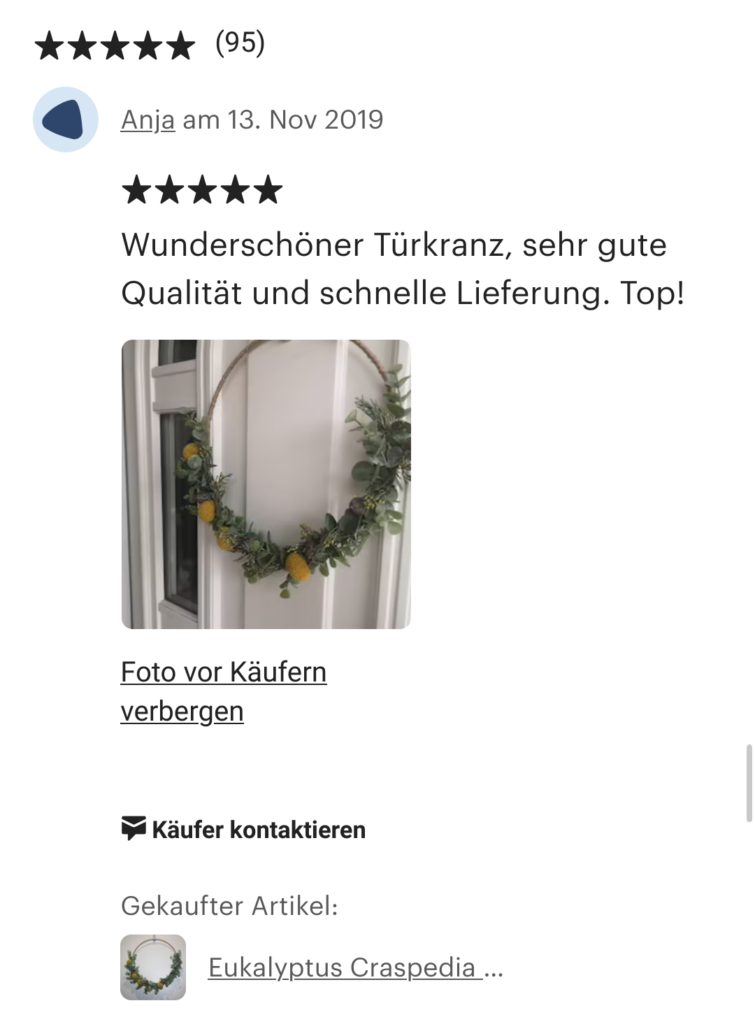Contact the buyer via Käufer kontaktieren

pyautogui.click(x=243, y=829)
